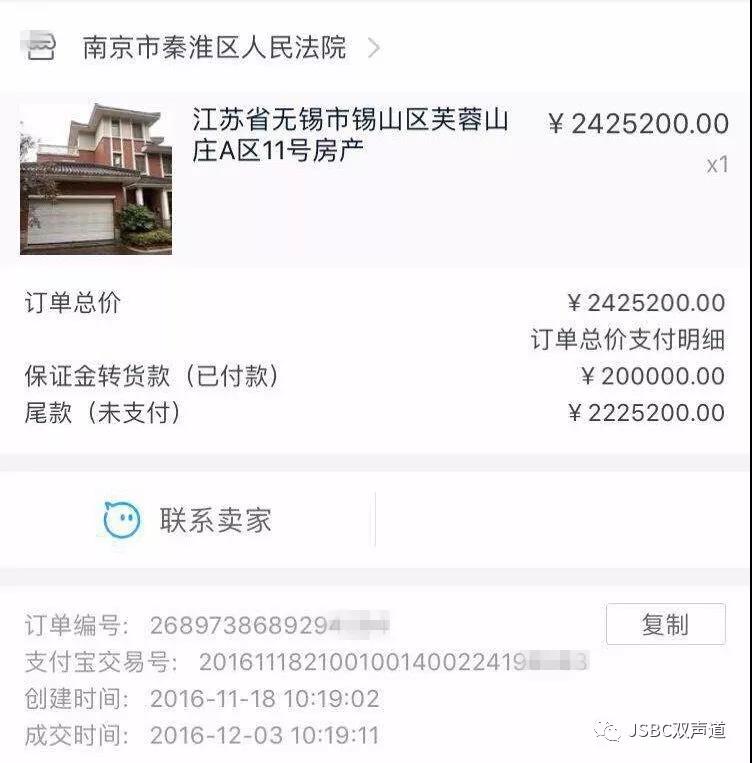The image size is (752, 763).
Task: Tap the seller storefront icon in the header
Action: click(x=38, y=46)
